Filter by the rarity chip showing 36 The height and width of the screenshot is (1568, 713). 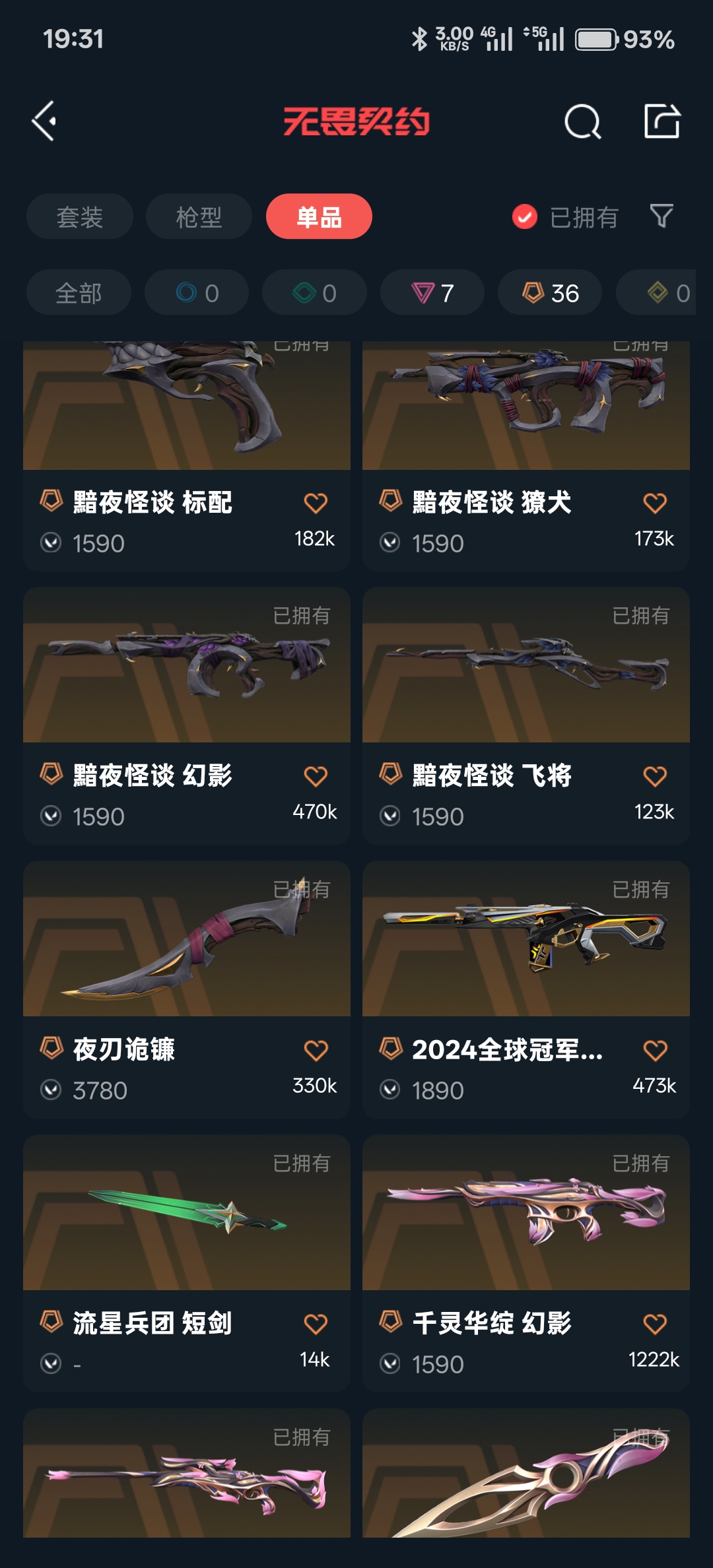550,293
